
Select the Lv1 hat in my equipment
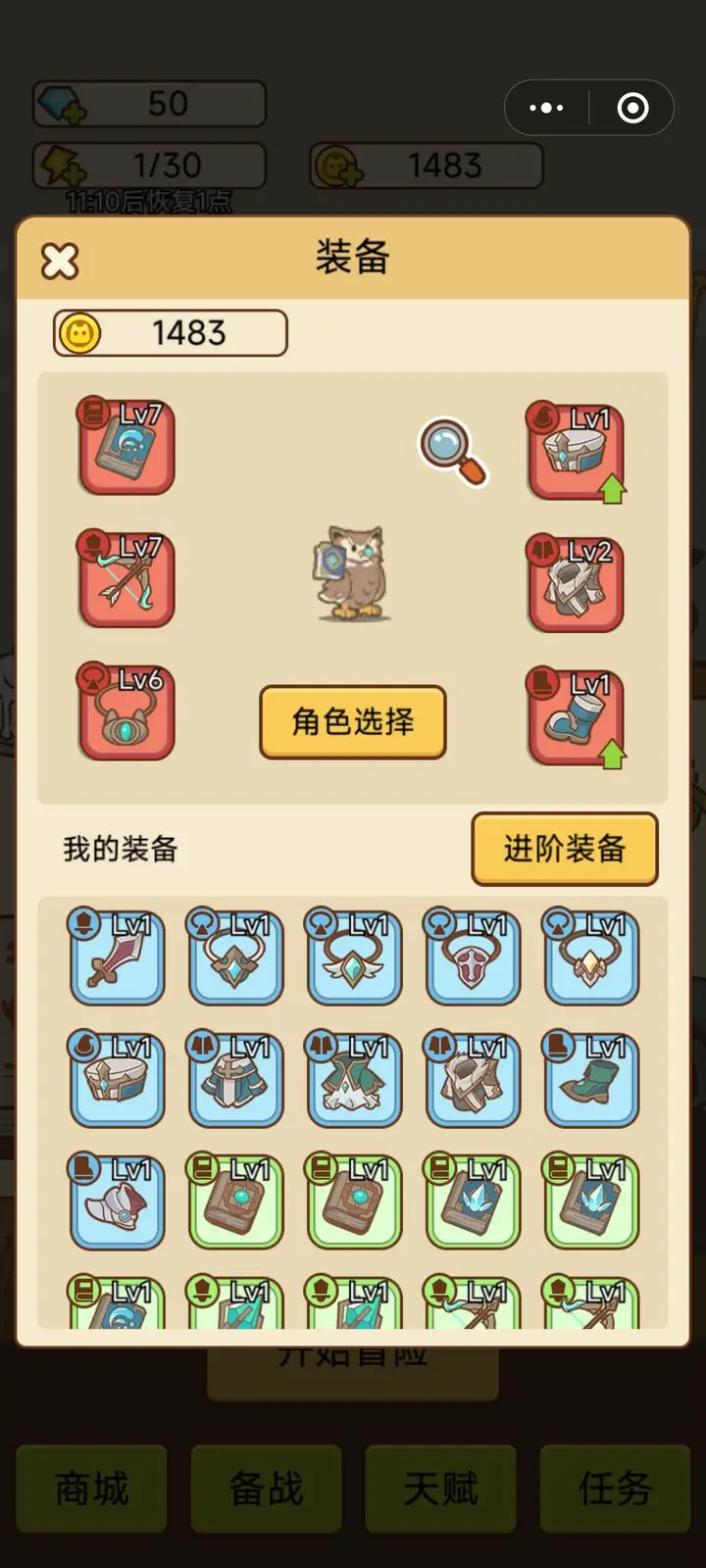click(x=117, y=1080)
